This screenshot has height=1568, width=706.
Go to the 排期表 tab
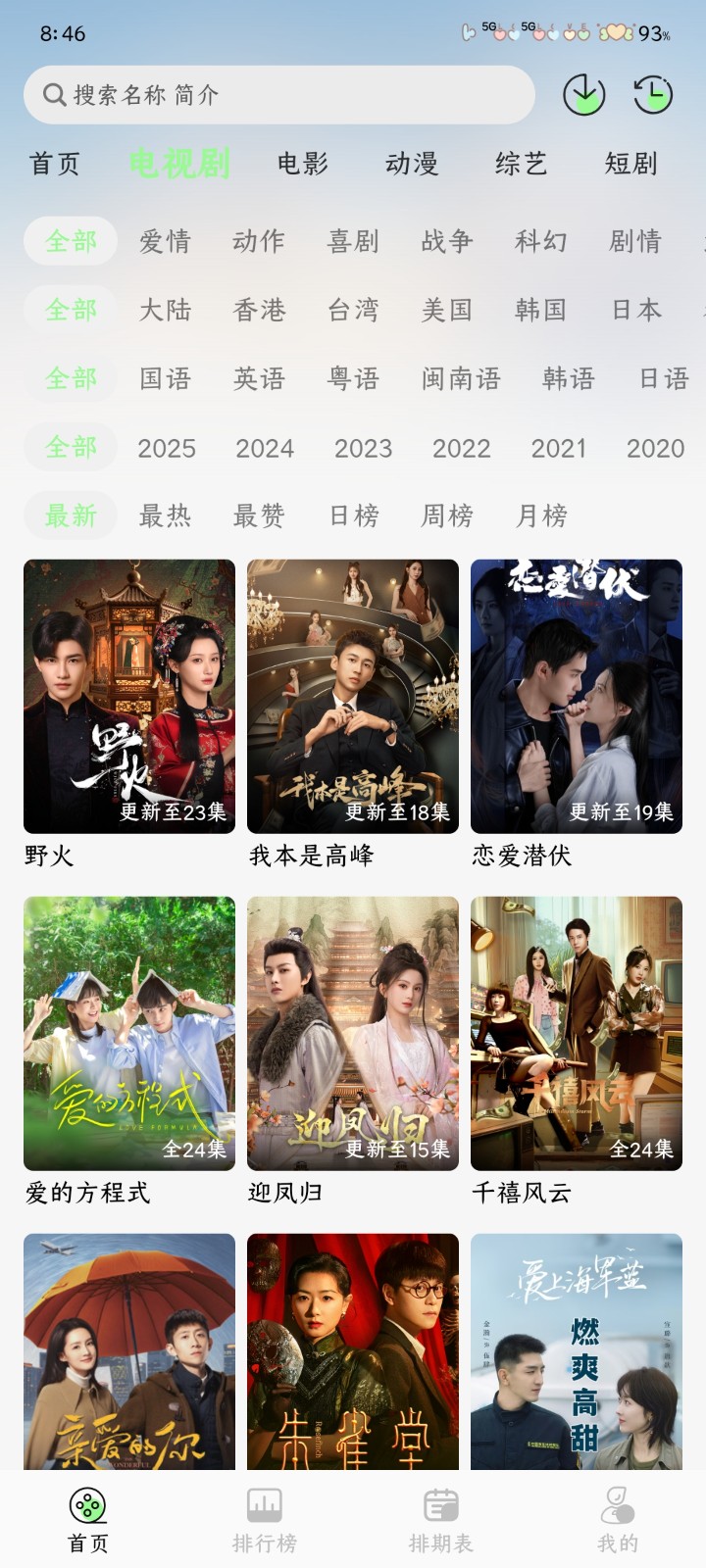click(x=441, y=1519)
